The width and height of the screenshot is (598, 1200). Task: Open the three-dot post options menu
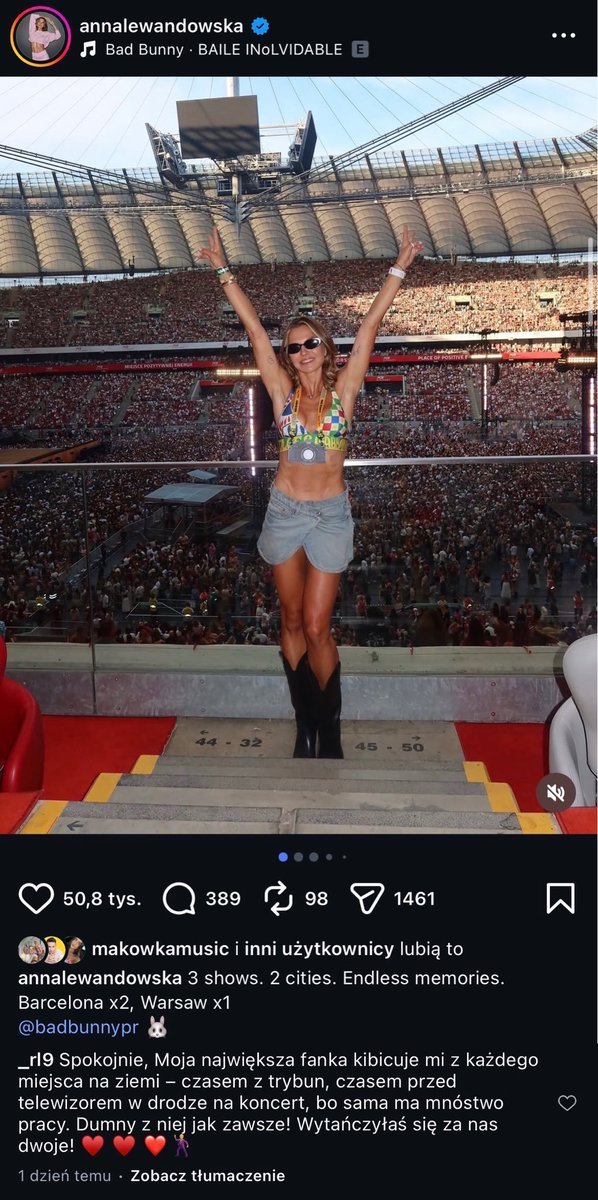[x=563, y=35]
